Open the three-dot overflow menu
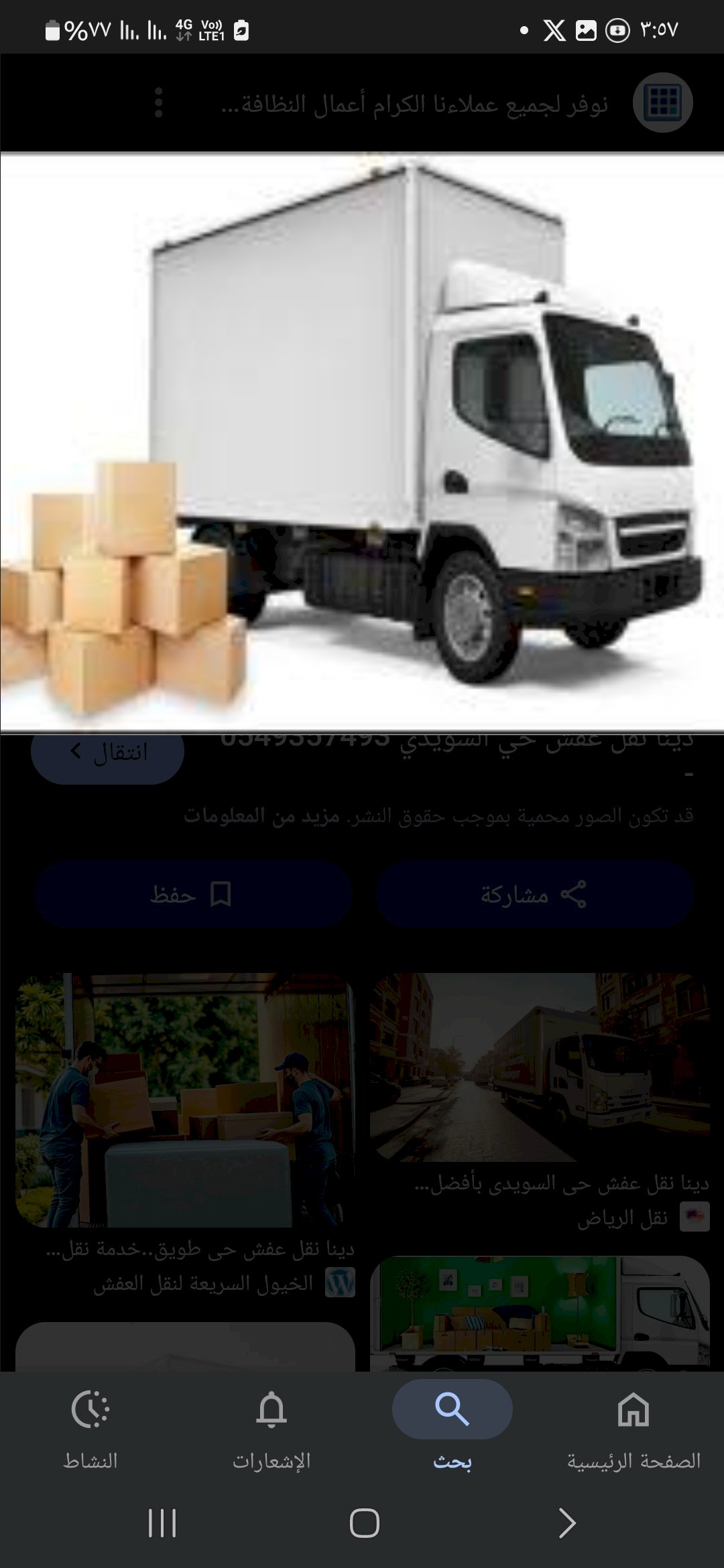The width and height of the screenshot is (724, 1568). pyautogui.click(x=158, y=103)
